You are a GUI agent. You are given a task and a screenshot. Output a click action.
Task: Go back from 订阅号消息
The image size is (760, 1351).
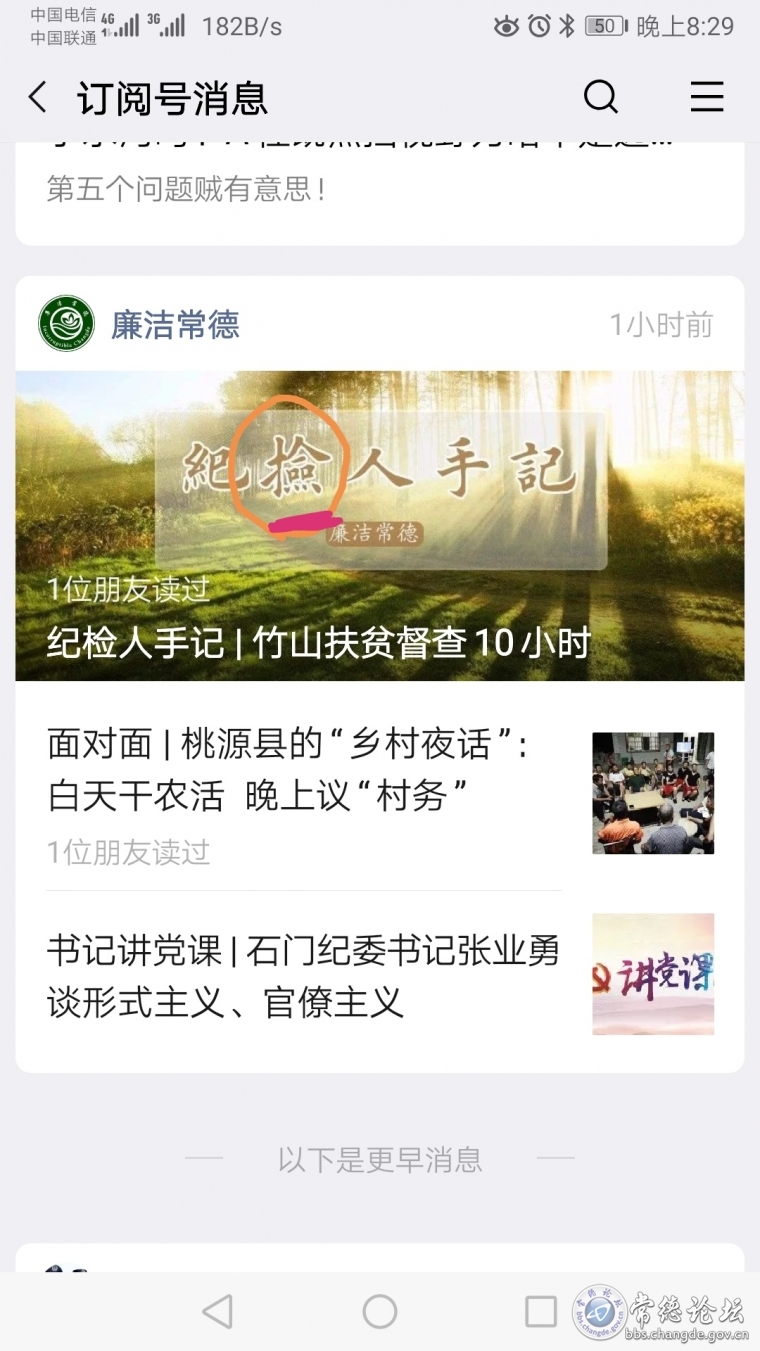[38, 98]
